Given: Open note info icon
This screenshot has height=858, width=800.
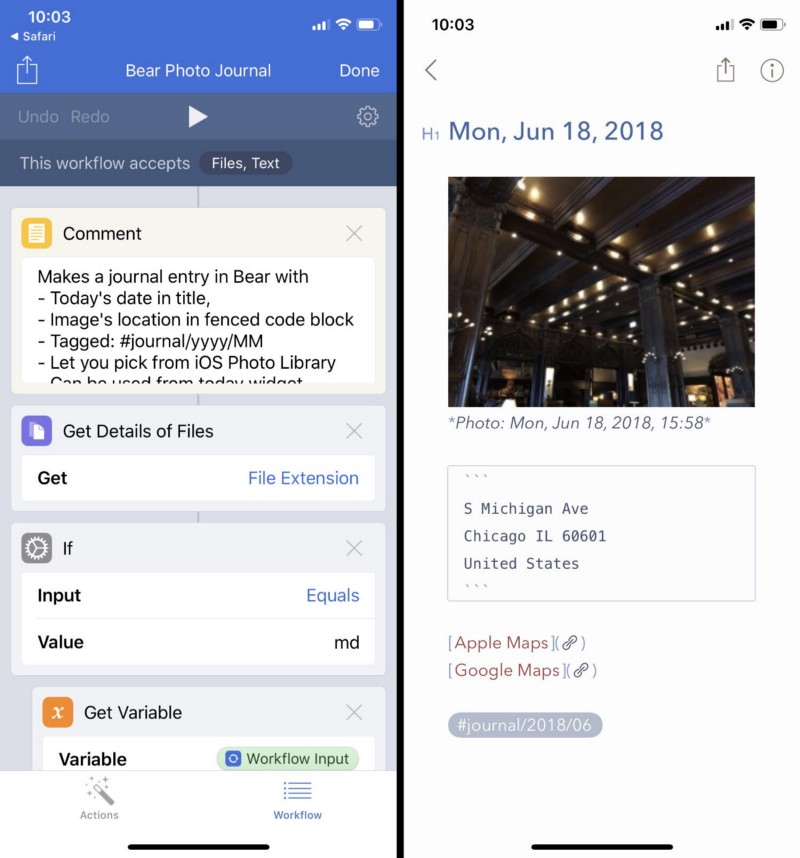Looking at the screenshot, I should [771, 70].
